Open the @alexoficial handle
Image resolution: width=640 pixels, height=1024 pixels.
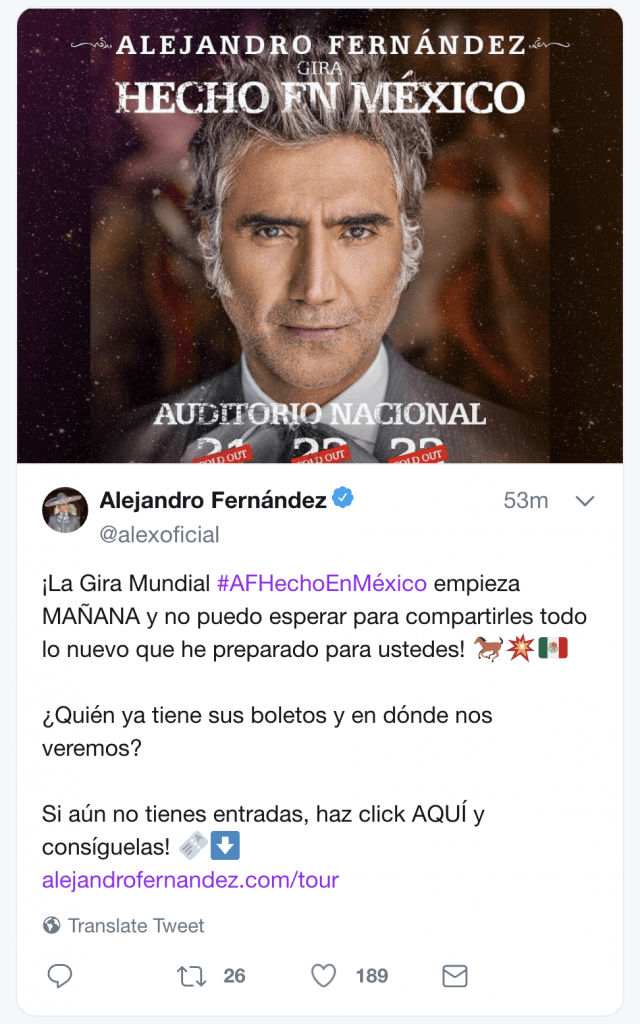coord(159,535)
